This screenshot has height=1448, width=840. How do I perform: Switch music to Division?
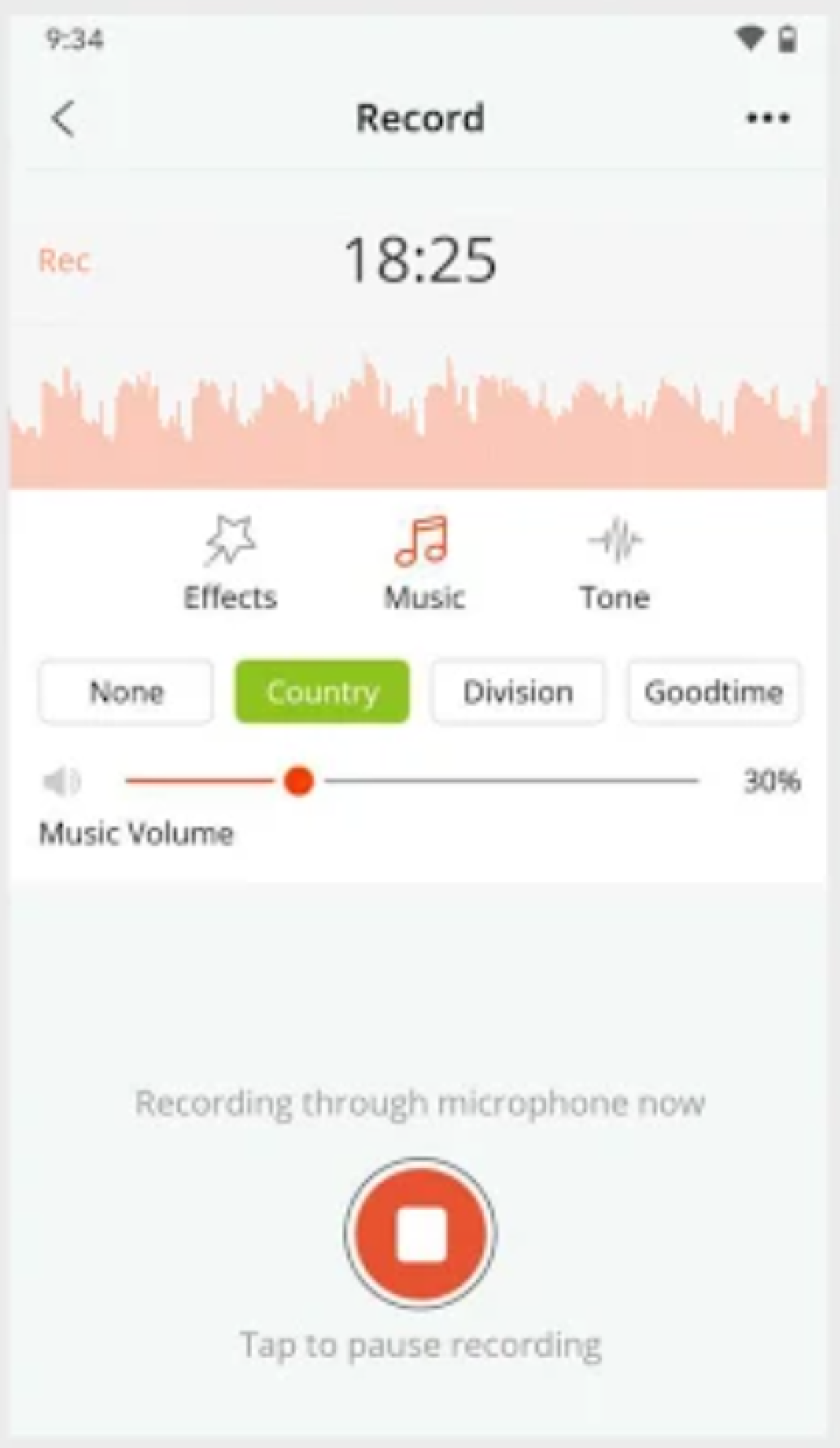point(516,691)
